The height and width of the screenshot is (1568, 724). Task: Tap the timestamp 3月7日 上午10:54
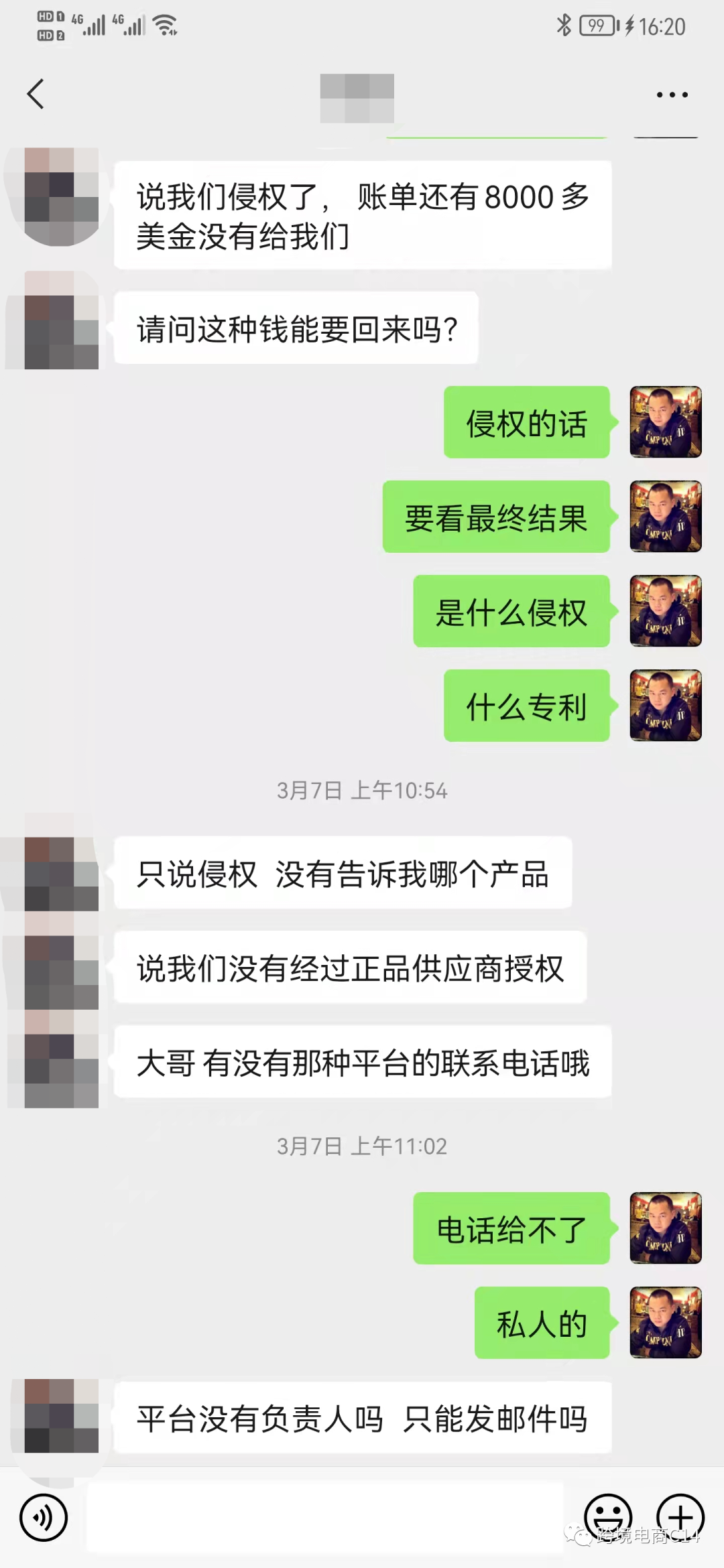pos(362,791)
